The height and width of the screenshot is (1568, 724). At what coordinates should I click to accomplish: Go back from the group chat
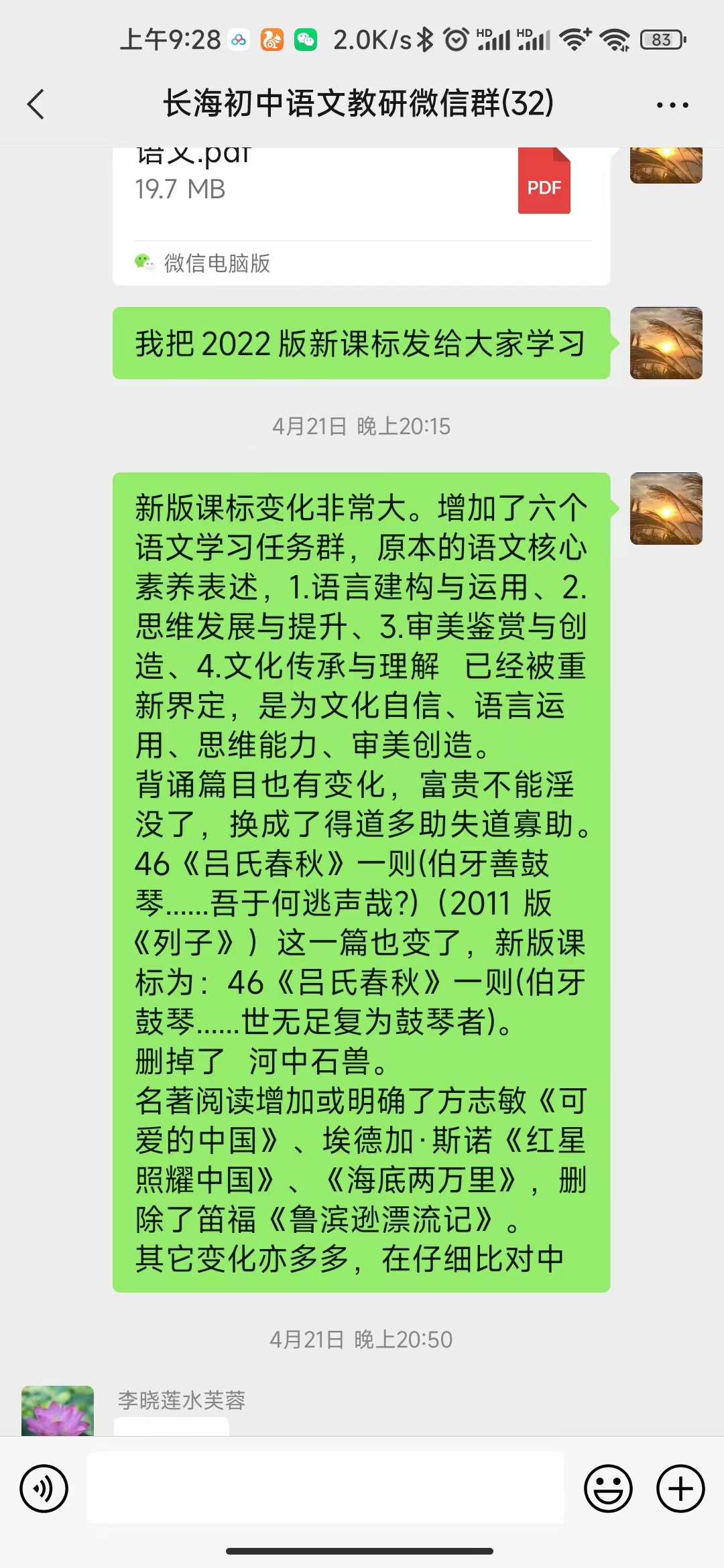36,105
